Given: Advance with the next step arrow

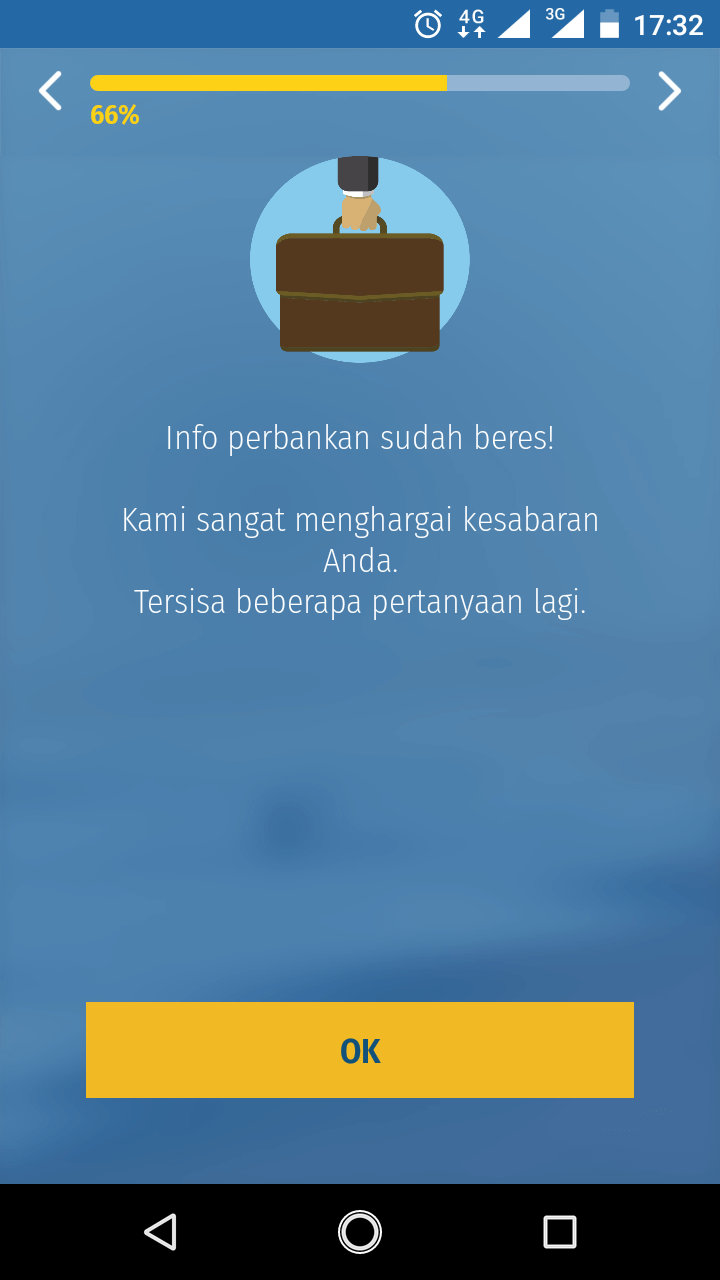Looking at the screenshot, I should (669, 91).
